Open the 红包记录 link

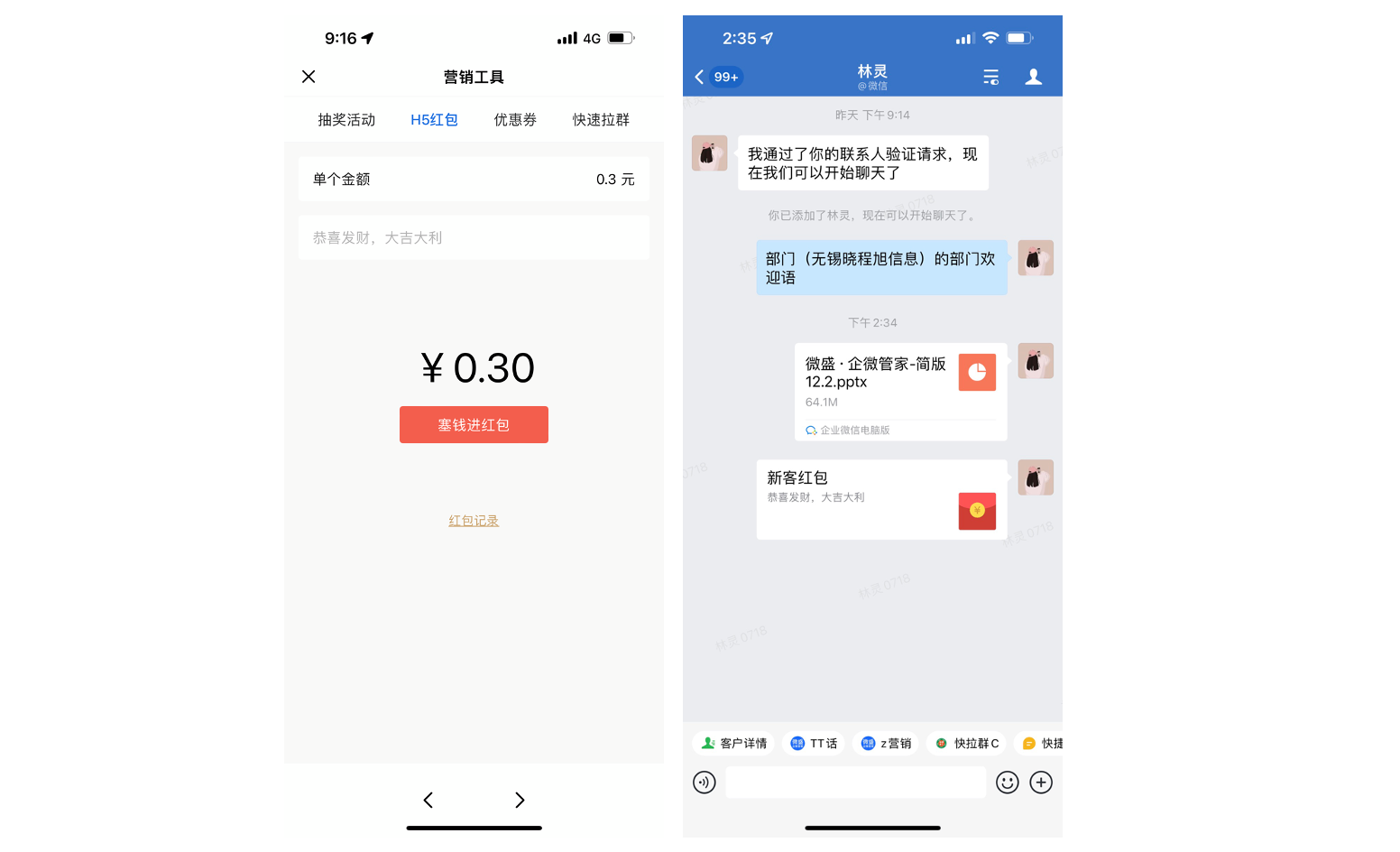point(474,521)
